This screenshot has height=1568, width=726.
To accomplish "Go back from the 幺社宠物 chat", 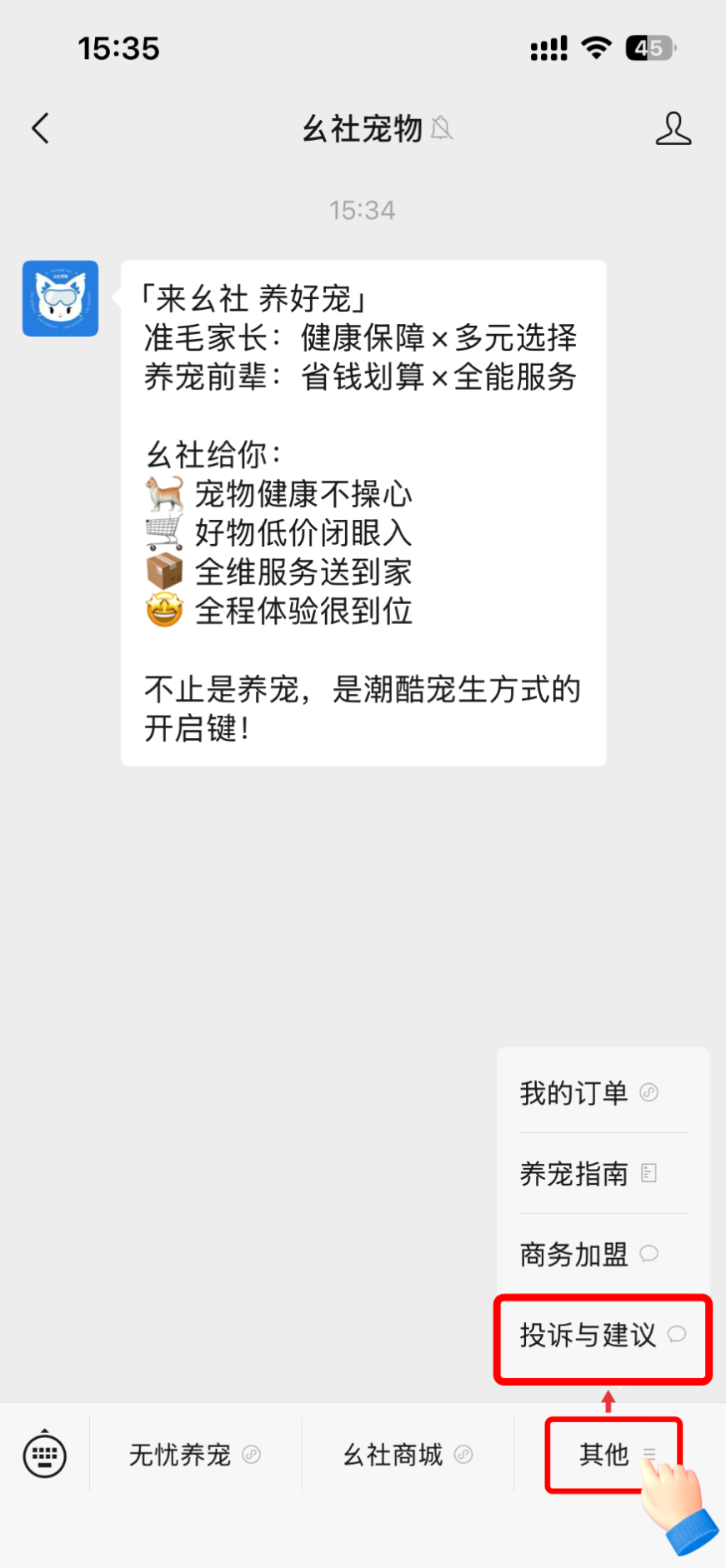I will click(40, 129).
